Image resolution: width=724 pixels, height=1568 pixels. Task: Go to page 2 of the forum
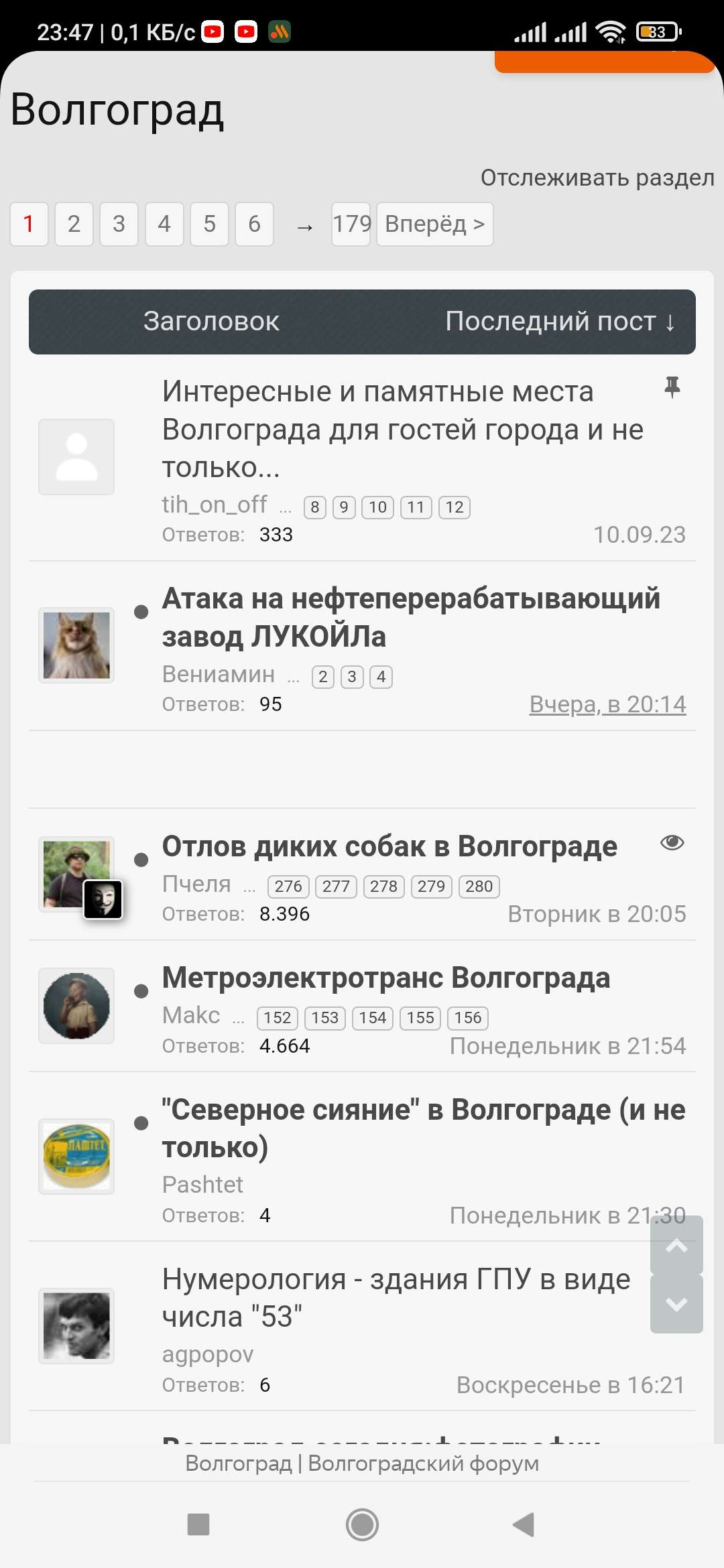click(74, 224)
